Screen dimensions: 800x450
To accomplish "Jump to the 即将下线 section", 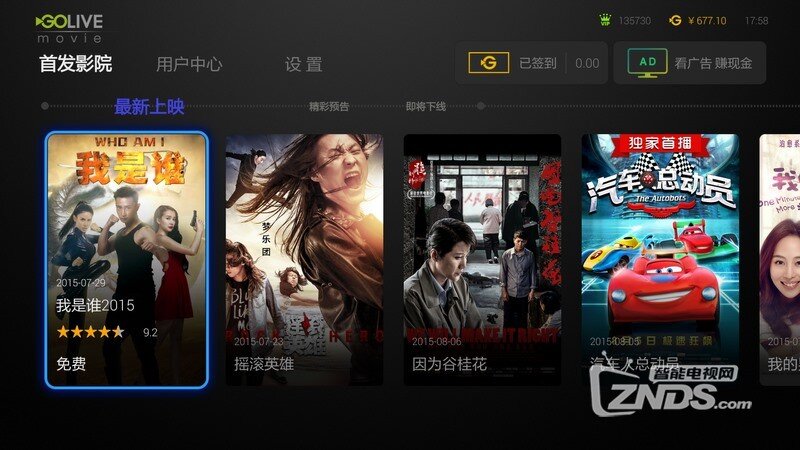I will point(425,106).
